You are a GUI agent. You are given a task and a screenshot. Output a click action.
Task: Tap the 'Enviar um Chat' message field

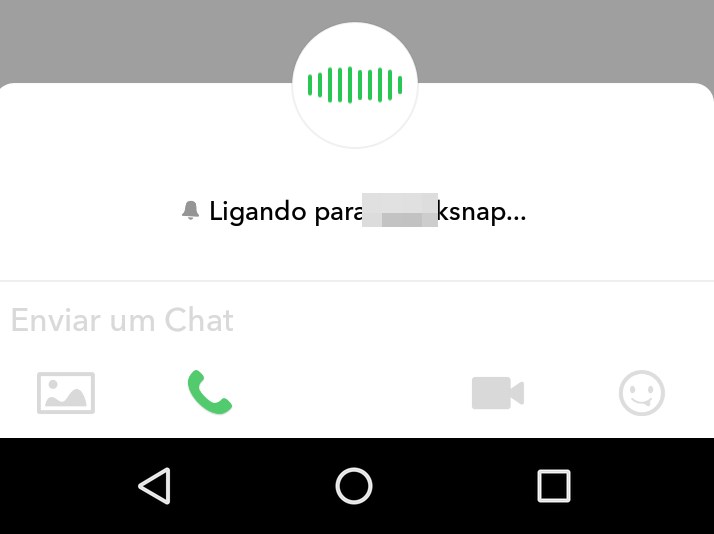300,321
